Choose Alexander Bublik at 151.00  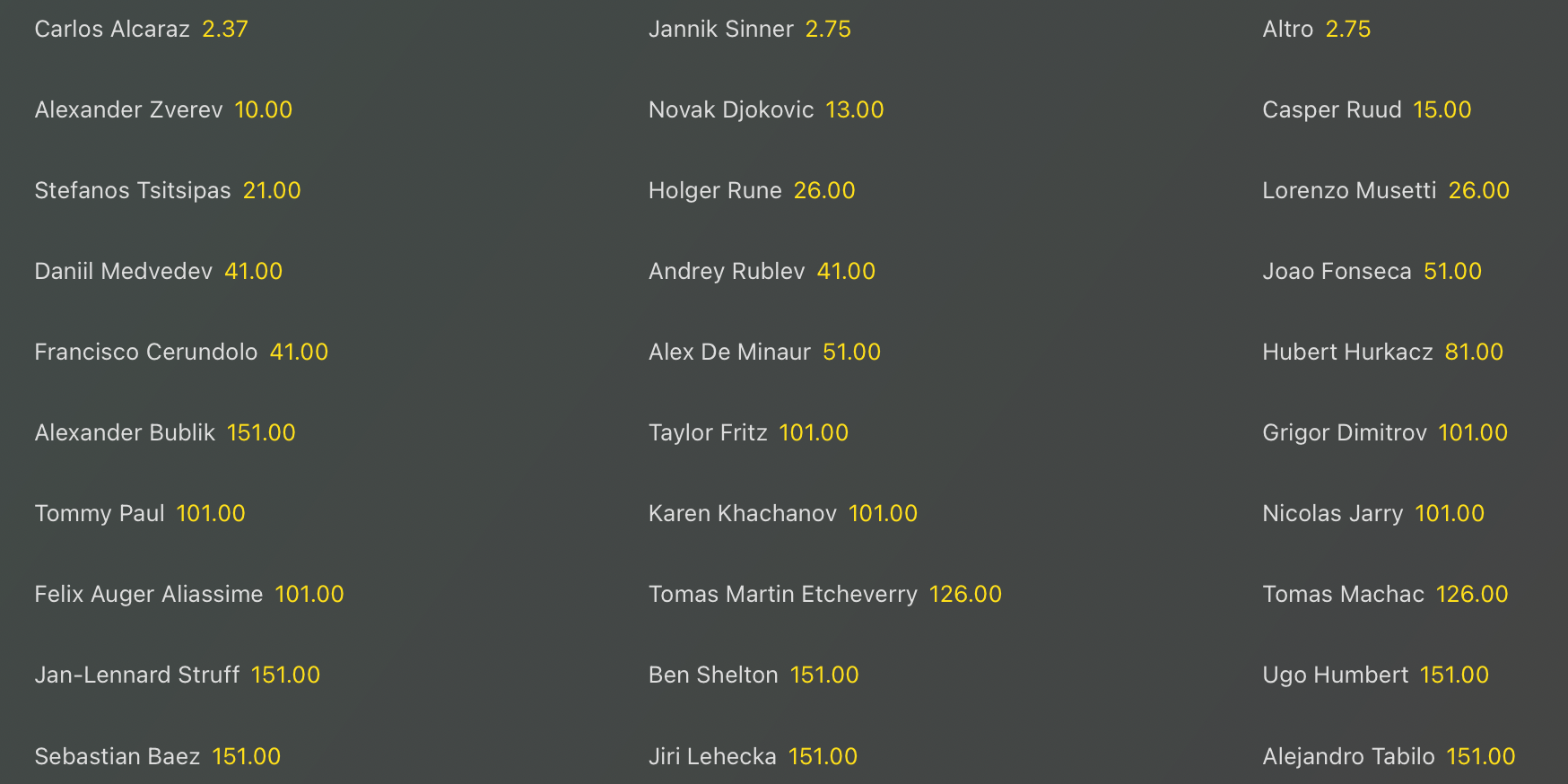point(165,433)
